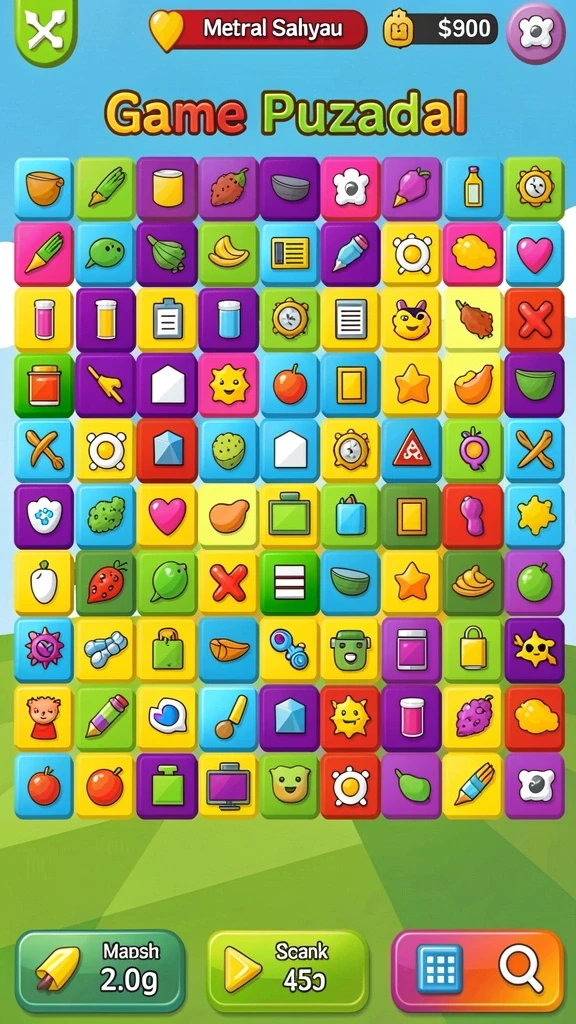The height and width of the screenshot is (1024, 576).
Task: Pick the strawberry tile
Action: (106, 582)
